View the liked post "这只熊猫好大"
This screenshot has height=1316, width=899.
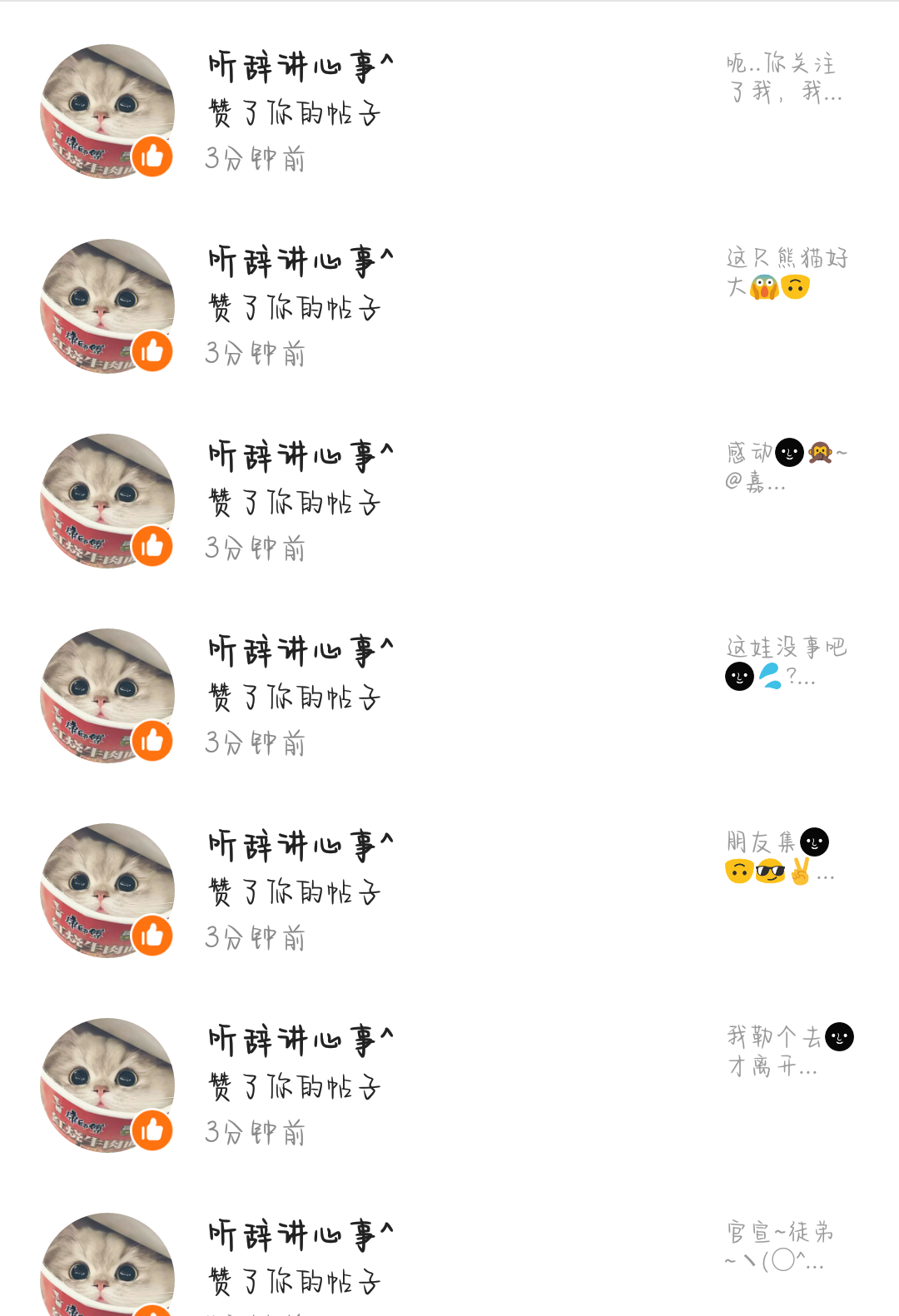[787, 272]
